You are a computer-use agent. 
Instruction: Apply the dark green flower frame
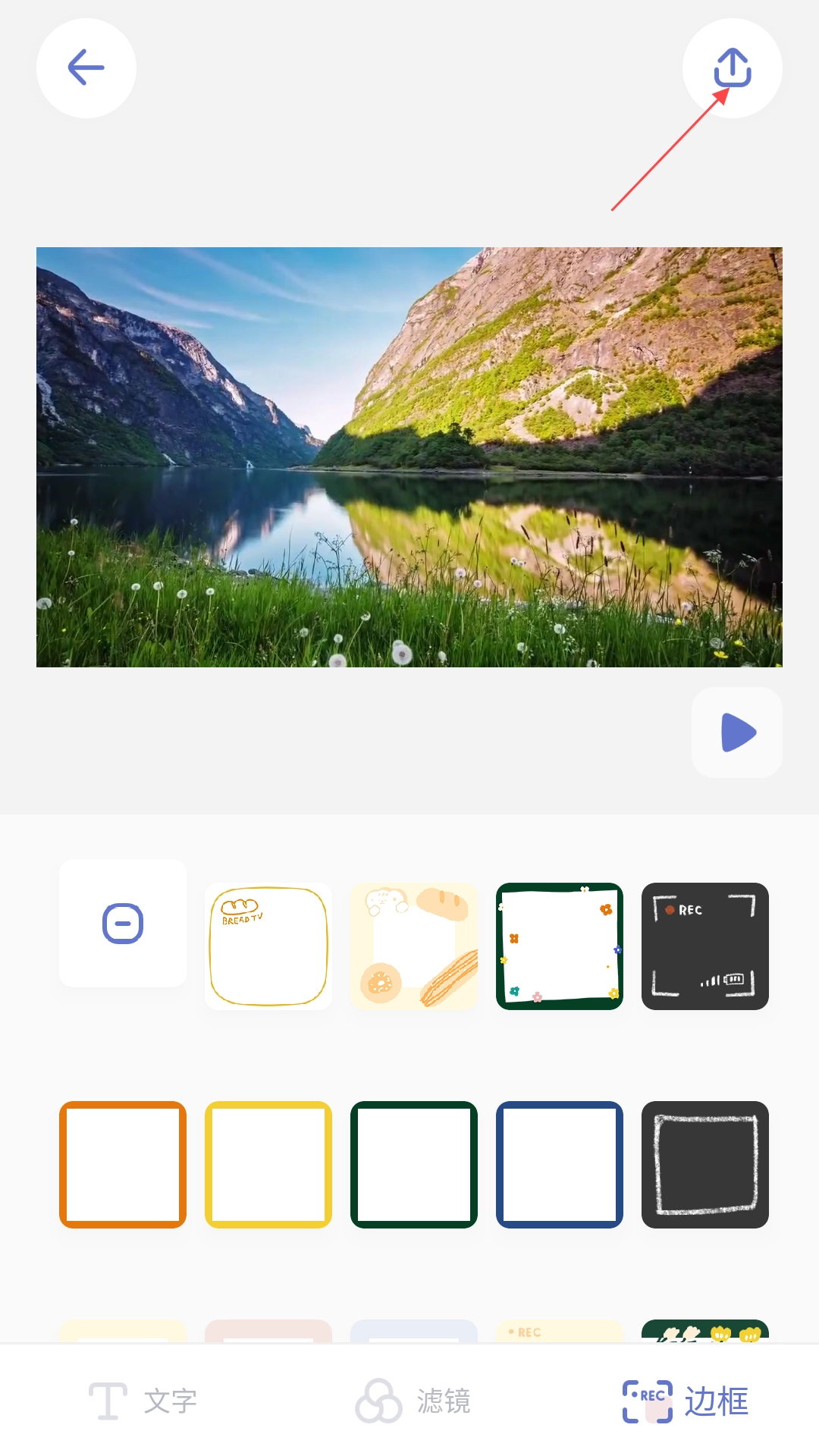560,946
